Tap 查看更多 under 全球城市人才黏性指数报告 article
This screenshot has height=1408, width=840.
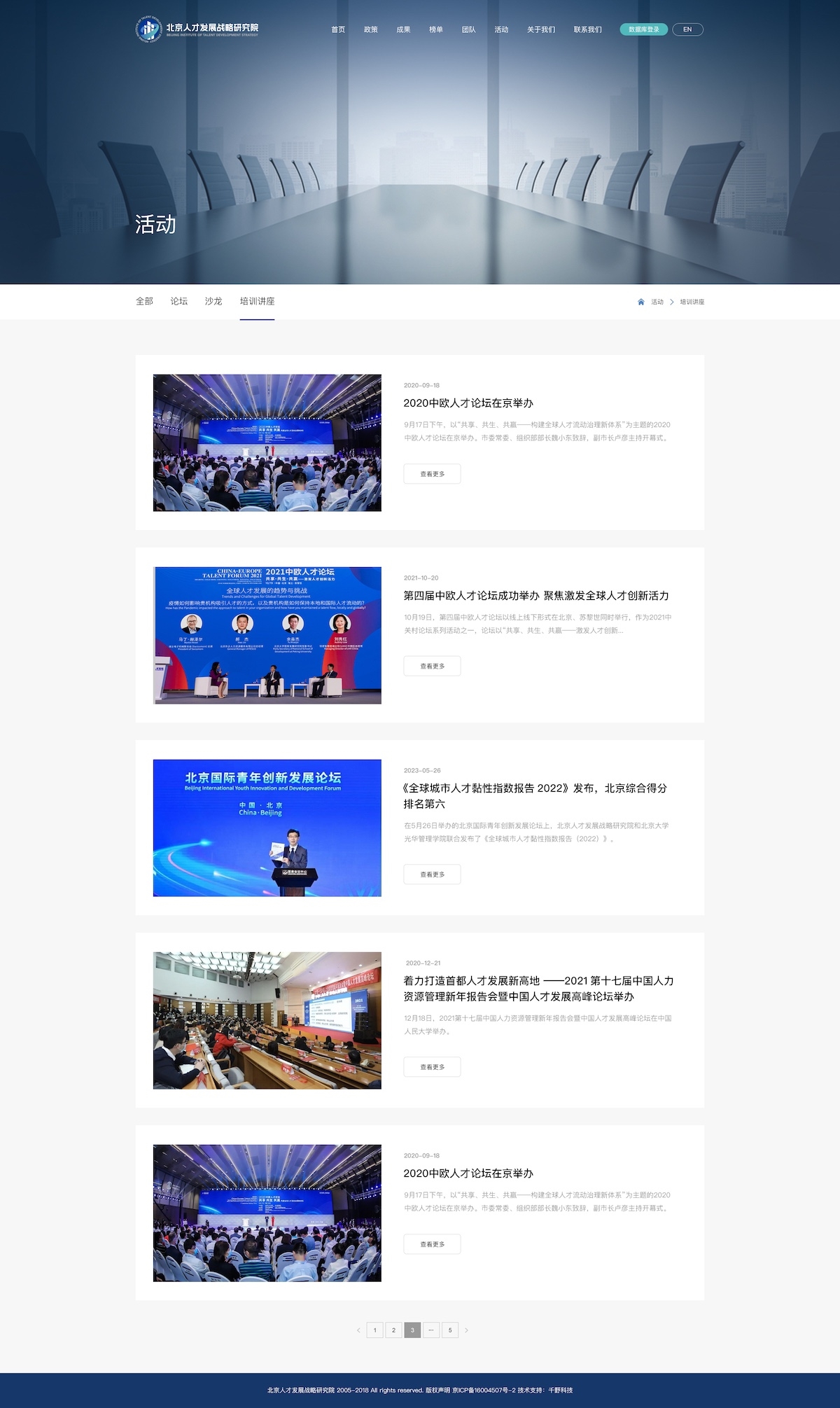coord(432,874)
